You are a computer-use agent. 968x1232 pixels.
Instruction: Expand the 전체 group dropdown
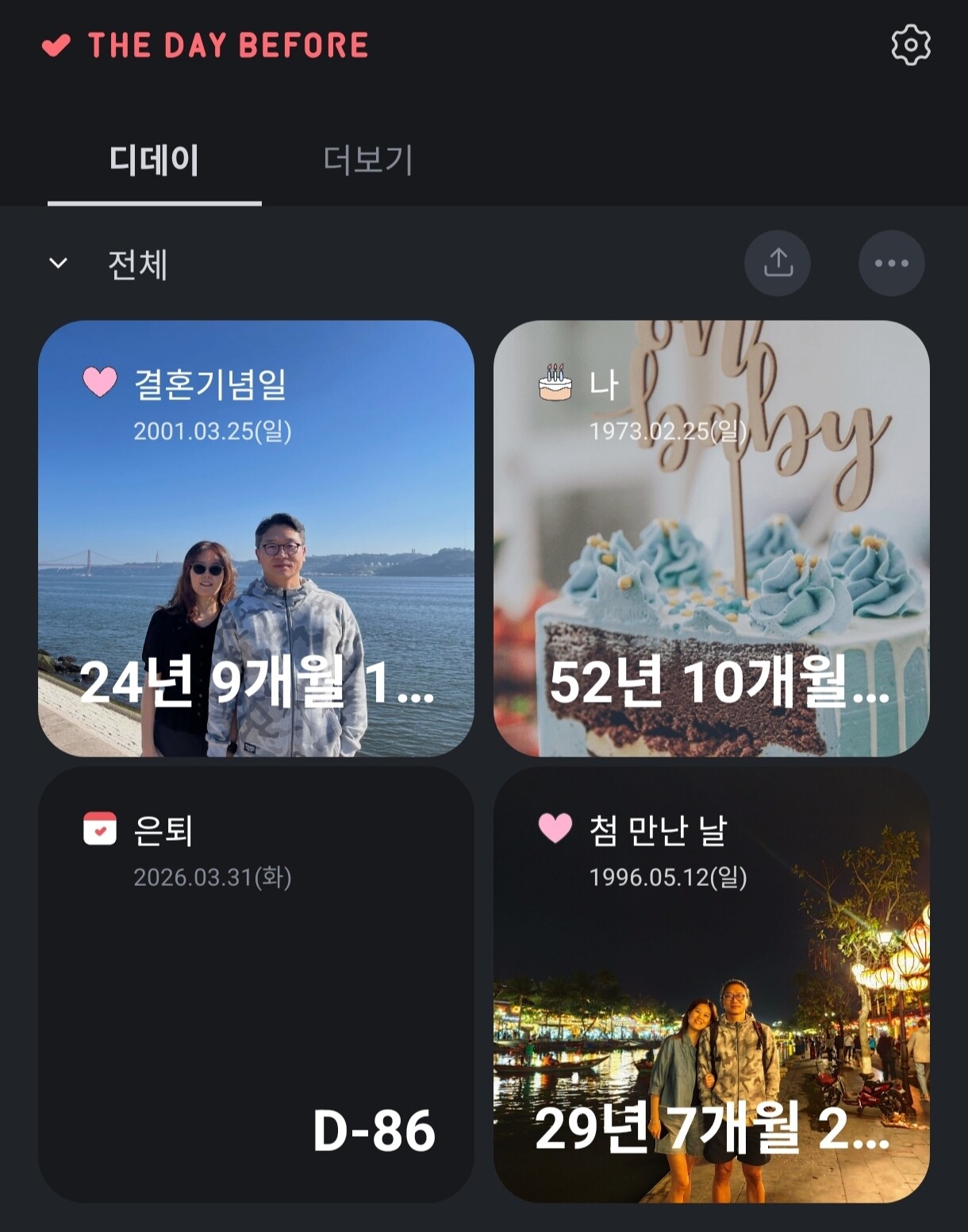click(x=59, y=263)
